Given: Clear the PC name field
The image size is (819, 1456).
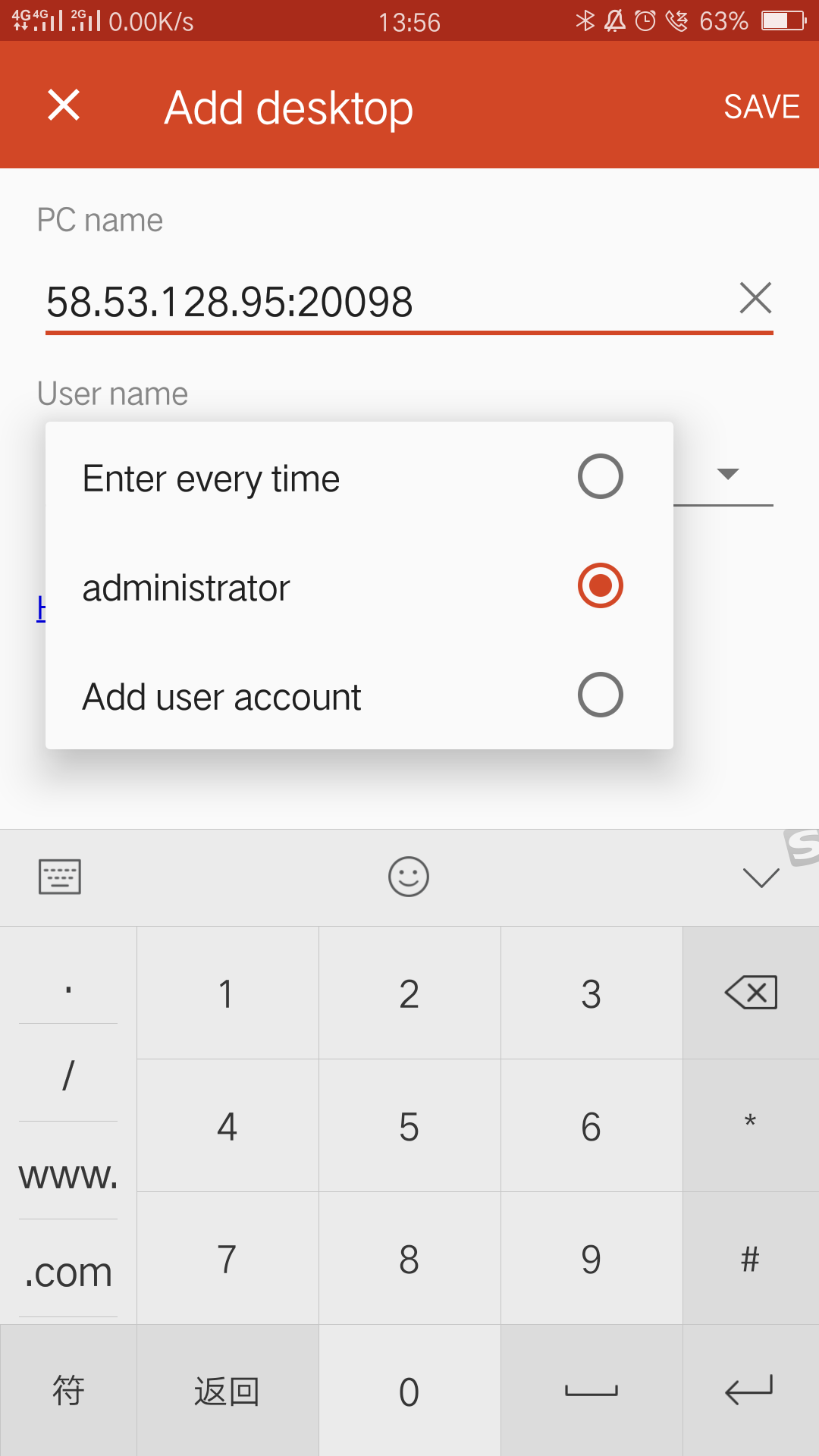Looking at the screenshot, I should point(755,298).
